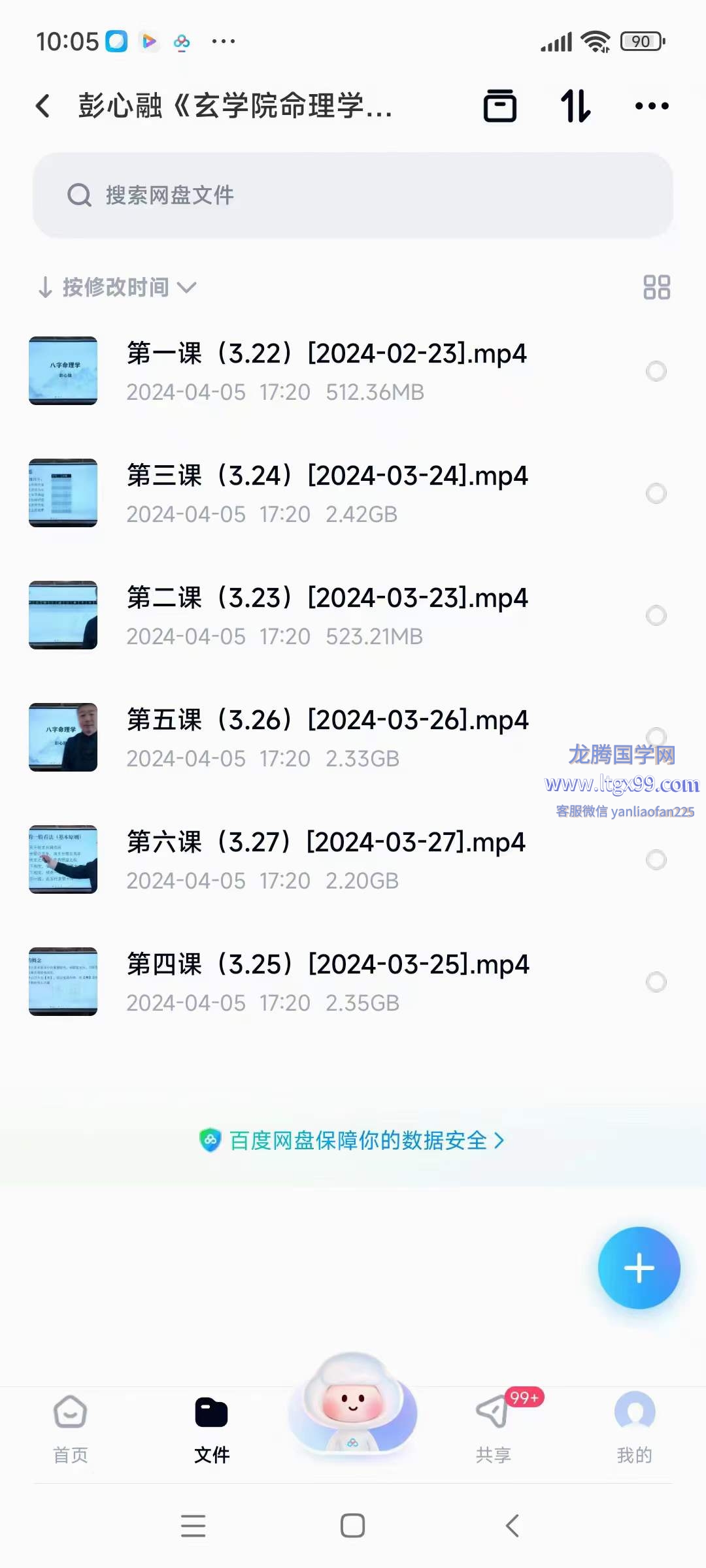
Task: Tap the sort arrows icon in header
Action: tap(576, 106)
